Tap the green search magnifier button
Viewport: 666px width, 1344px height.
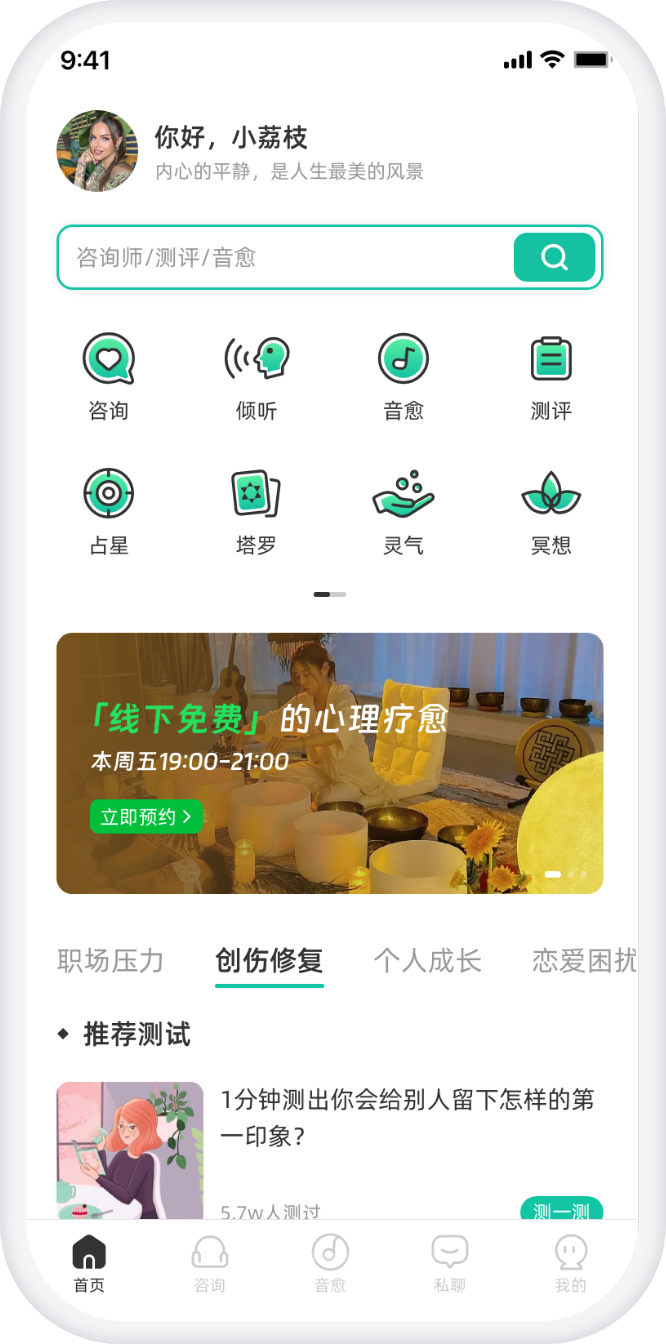(x=554, y=258)
